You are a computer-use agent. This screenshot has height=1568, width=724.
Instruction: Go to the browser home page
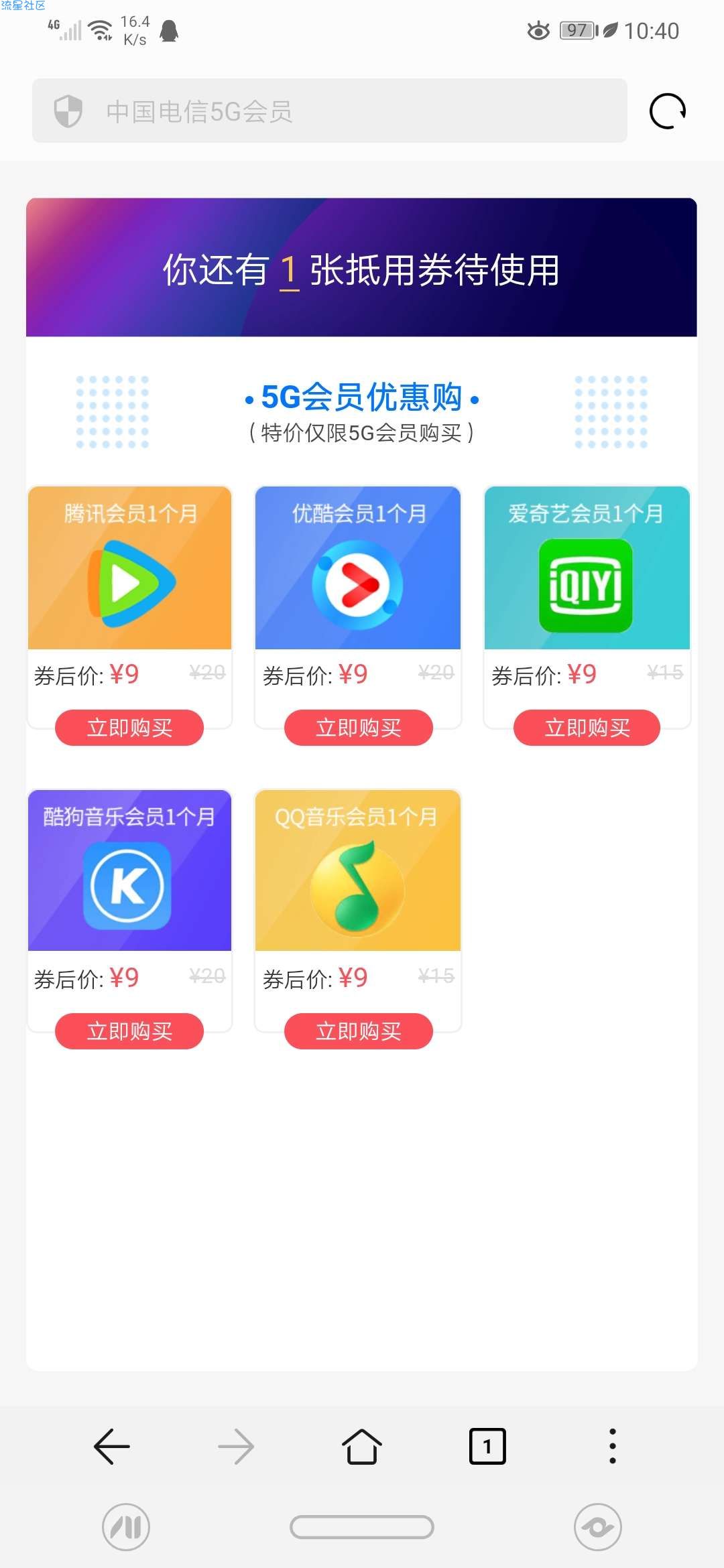pos(362,1446)
